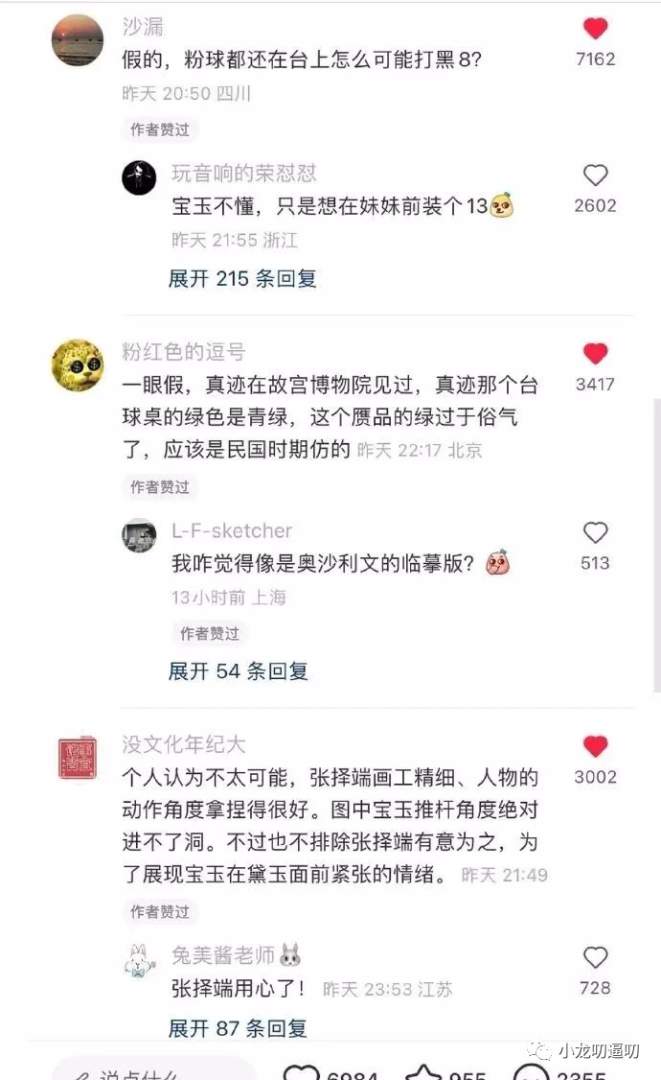Expand 54 replies under 粉红色的逗号's comment
The height and width of the screenshot is (1080, 661).
coord(238,671)
